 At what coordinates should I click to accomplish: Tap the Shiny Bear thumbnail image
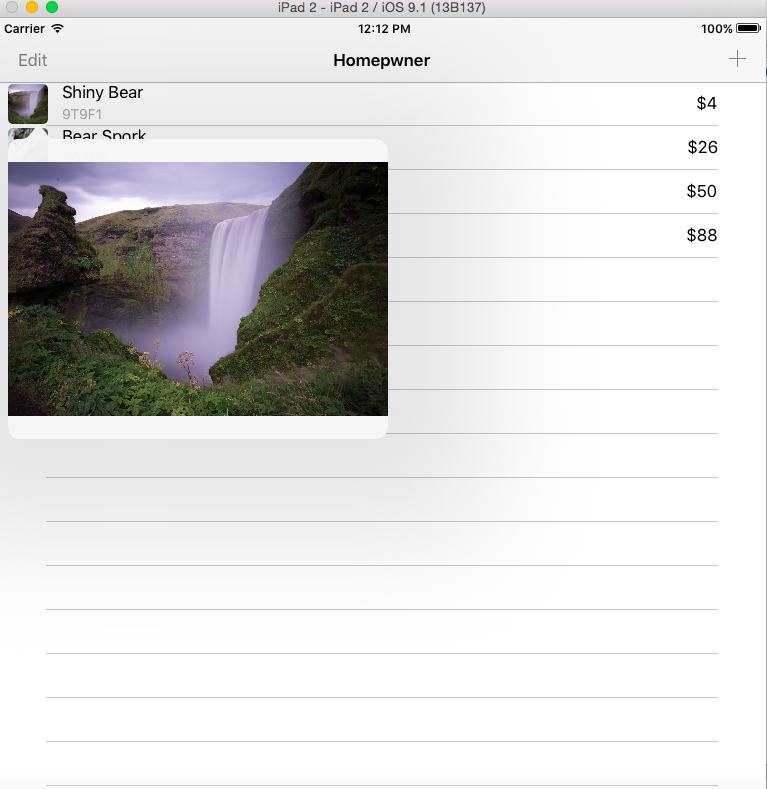pyautogui.click(x=28, y=103)
